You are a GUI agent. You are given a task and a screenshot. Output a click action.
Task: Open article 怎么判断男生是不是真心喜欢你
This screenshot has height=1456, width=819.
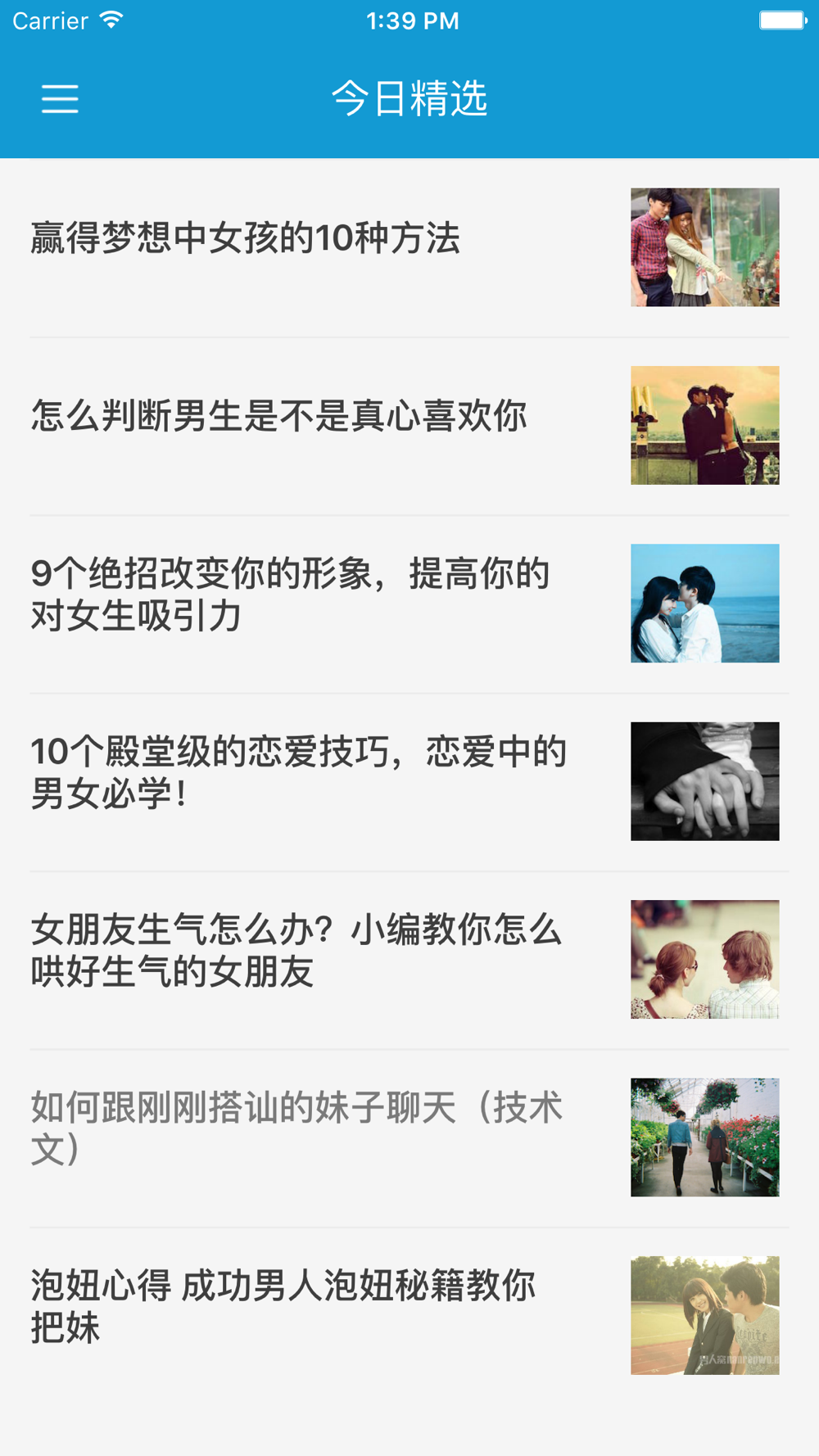tap(409, 426)
